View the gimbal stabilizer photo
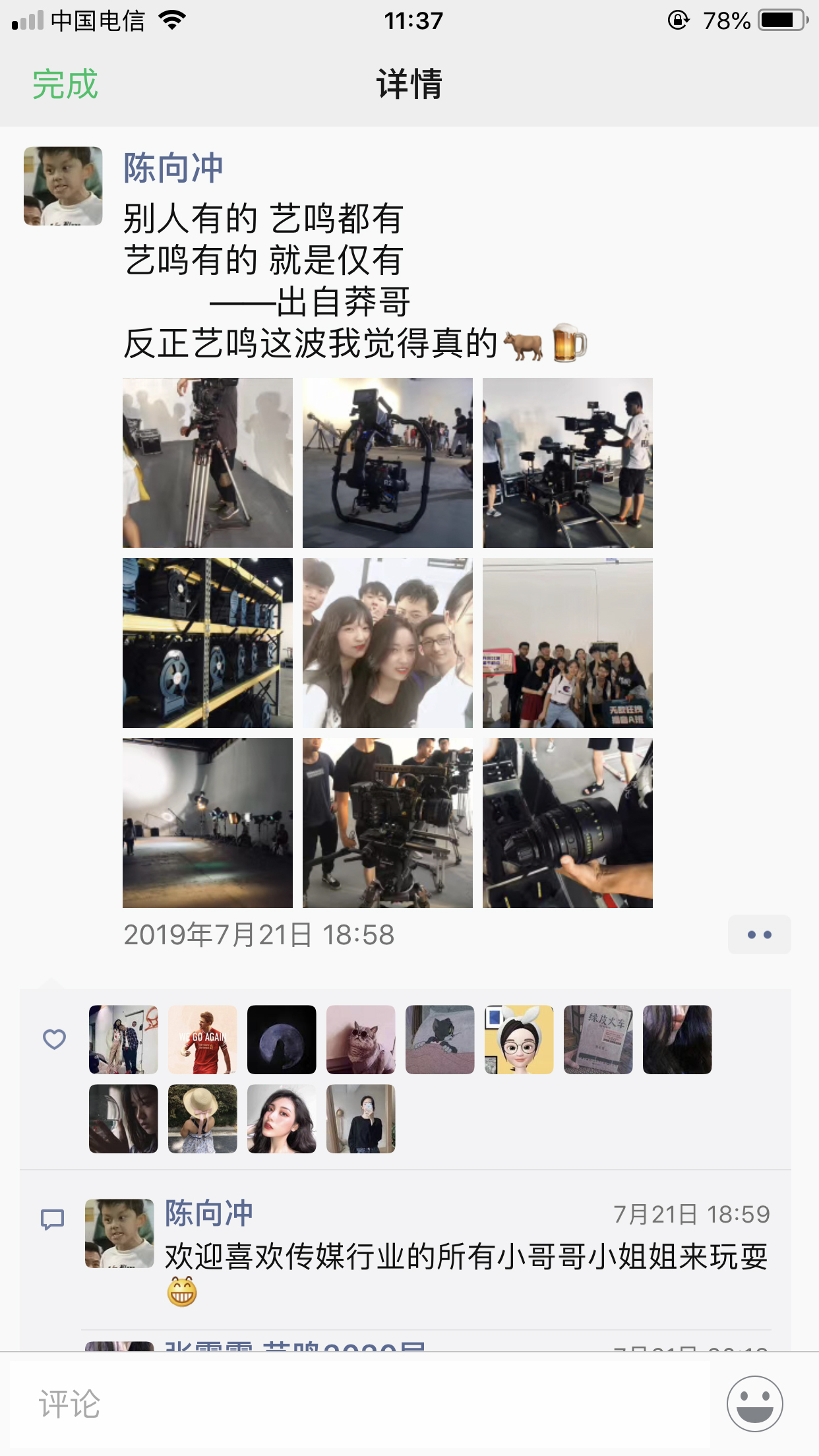 [388, 463]
